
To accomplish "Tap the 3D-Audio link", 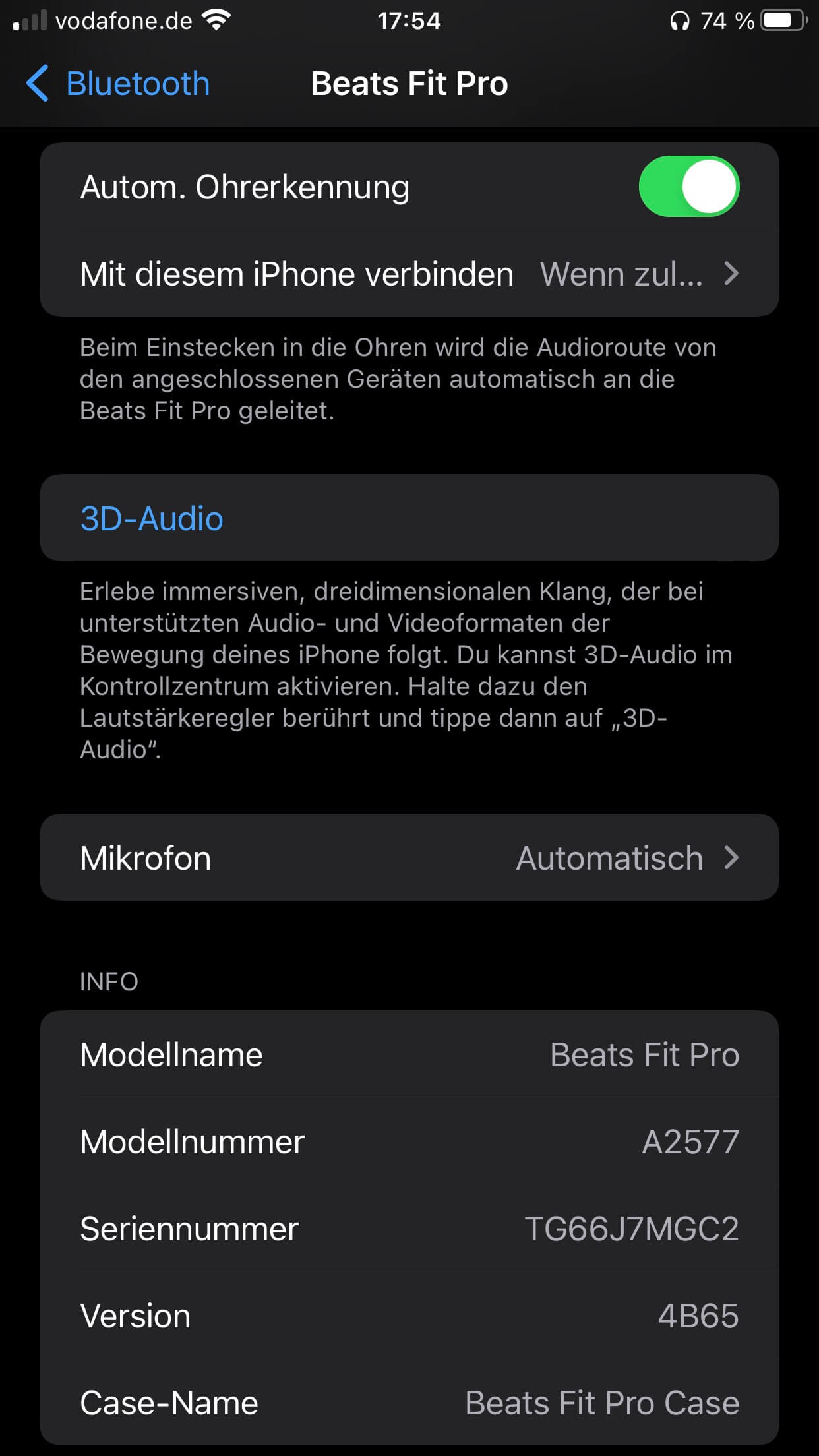I will [152, 519].
